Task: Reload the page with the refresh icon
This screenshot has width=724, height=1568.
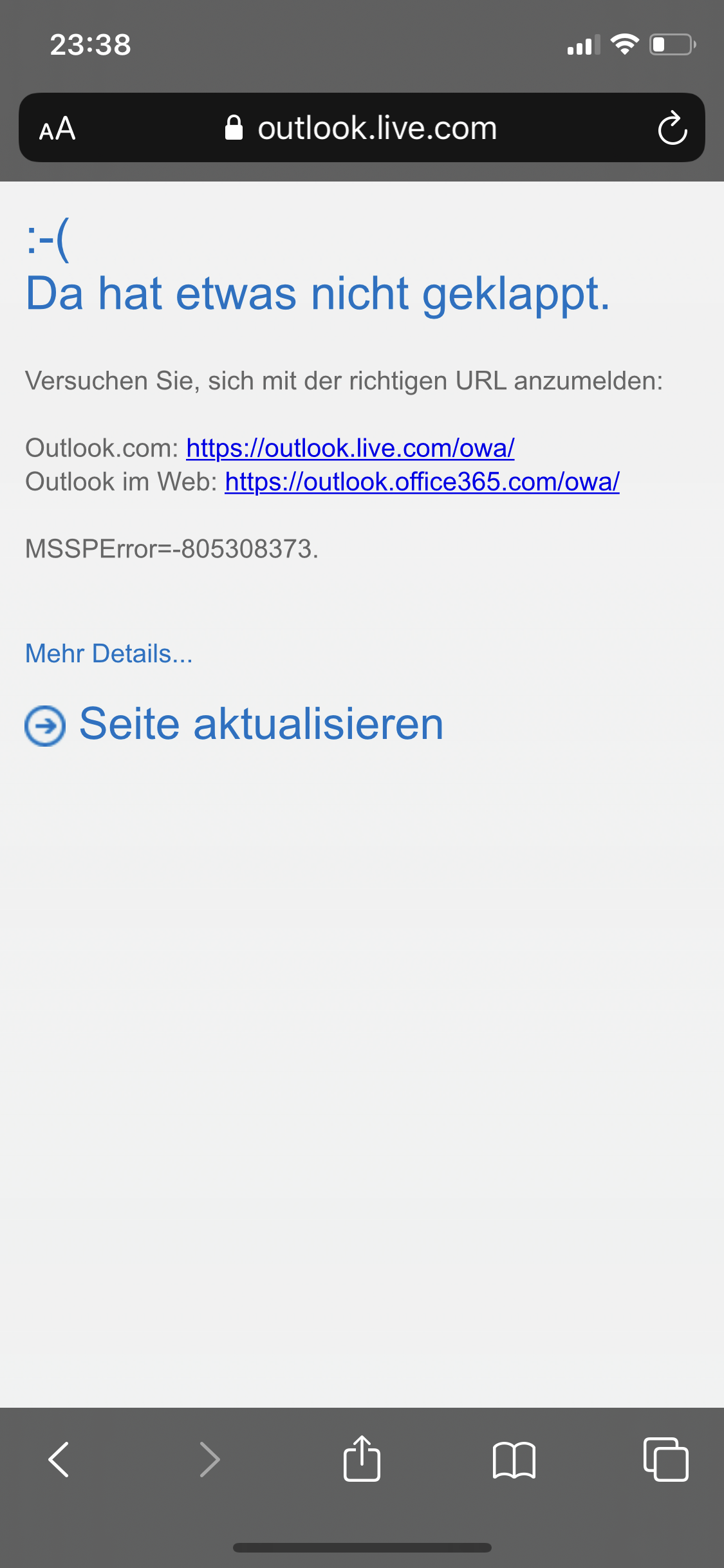Action: (x=673, y=128)
